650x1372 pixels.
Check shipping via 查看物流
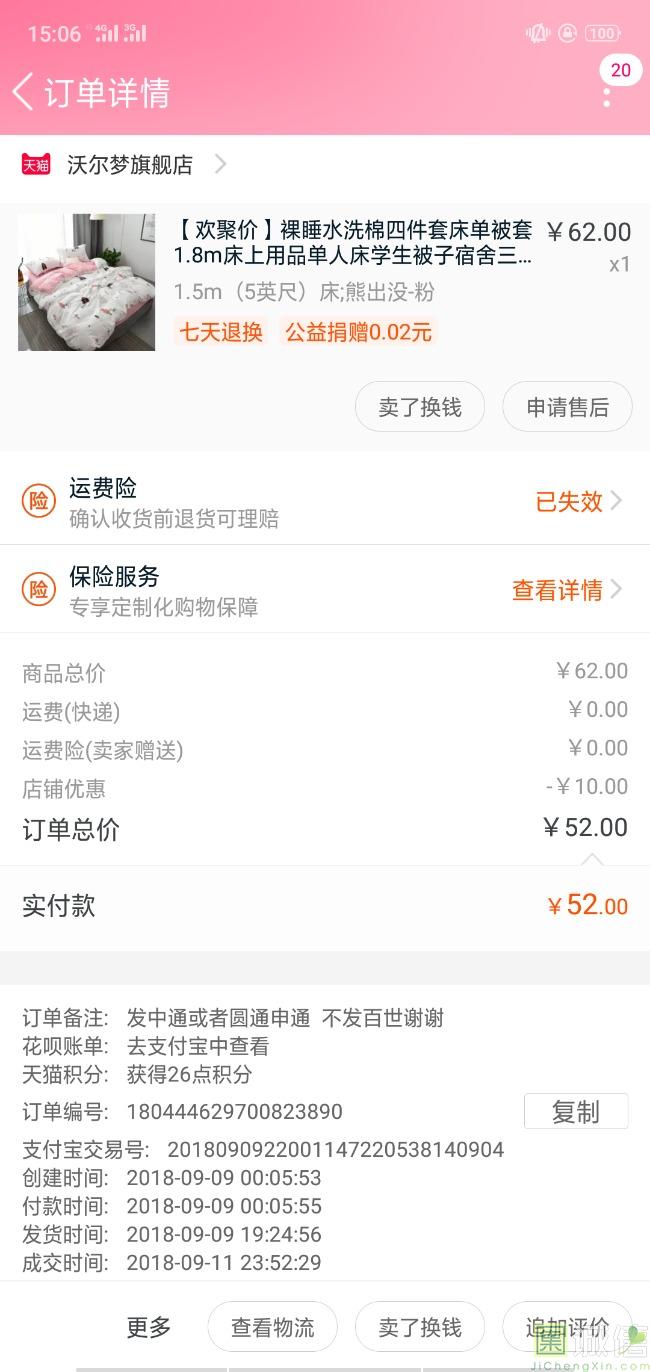coord(272,1327)
